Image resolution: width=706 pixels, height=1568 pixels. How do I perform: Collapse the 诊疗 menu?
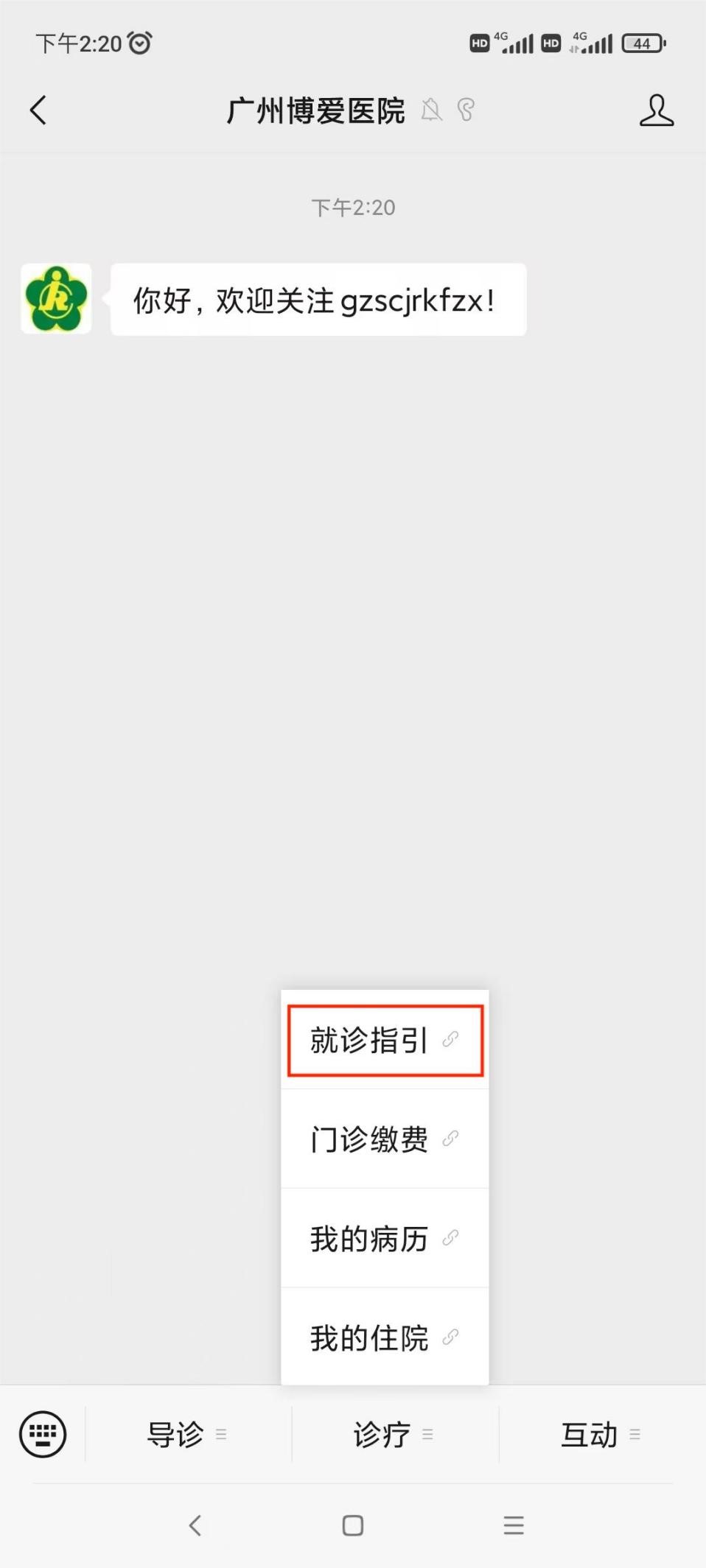395,1434
